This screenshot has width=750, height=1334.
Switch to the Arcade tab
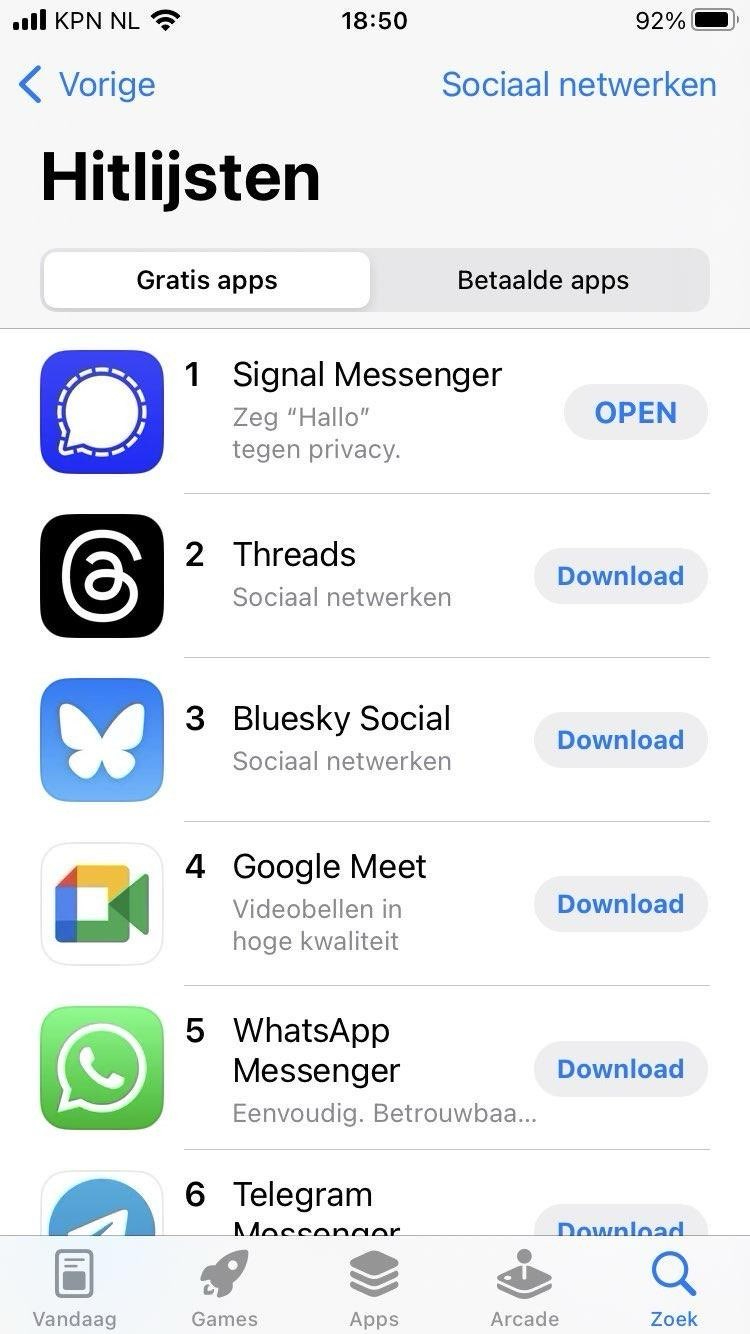(524, 1290)
